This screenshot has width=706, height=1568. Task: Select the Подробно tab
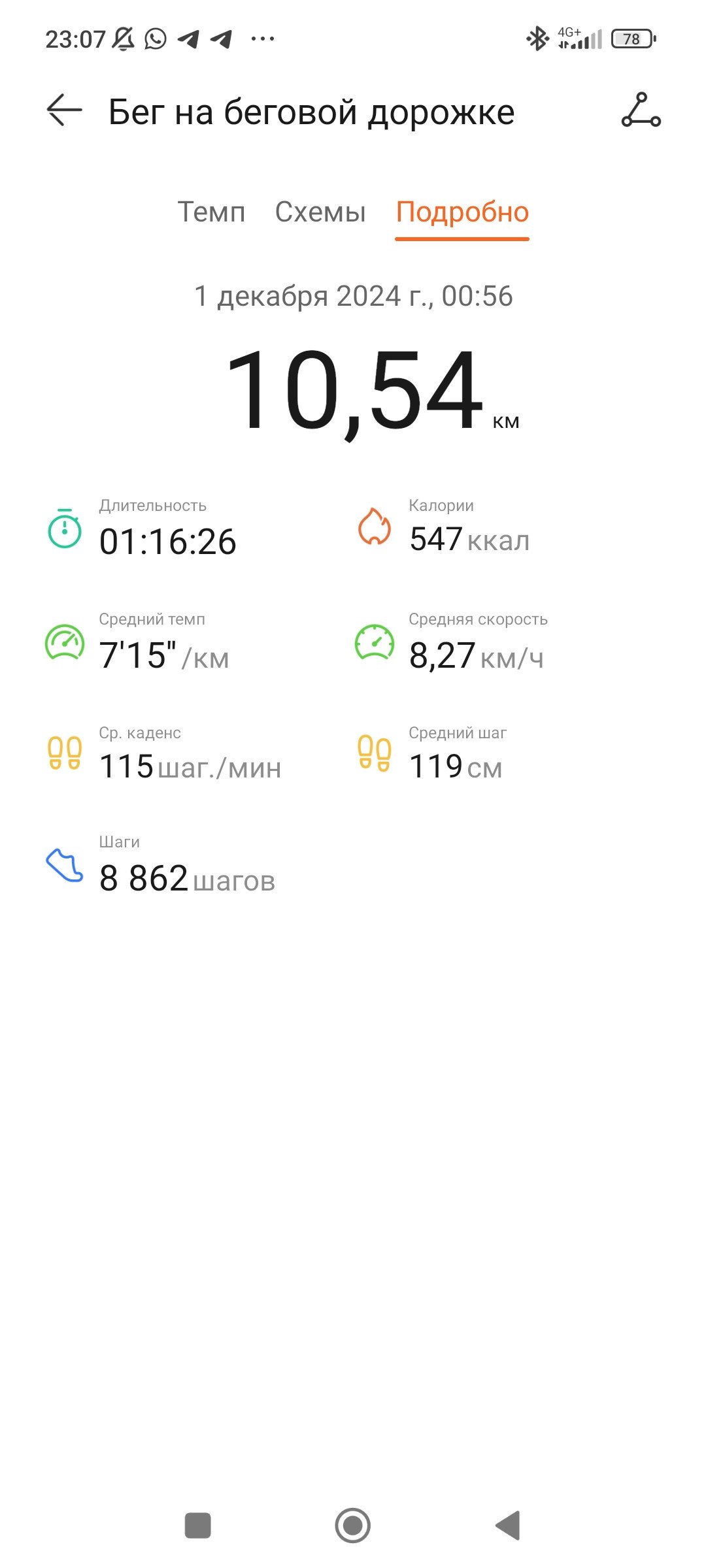click(x=462, y=212)
